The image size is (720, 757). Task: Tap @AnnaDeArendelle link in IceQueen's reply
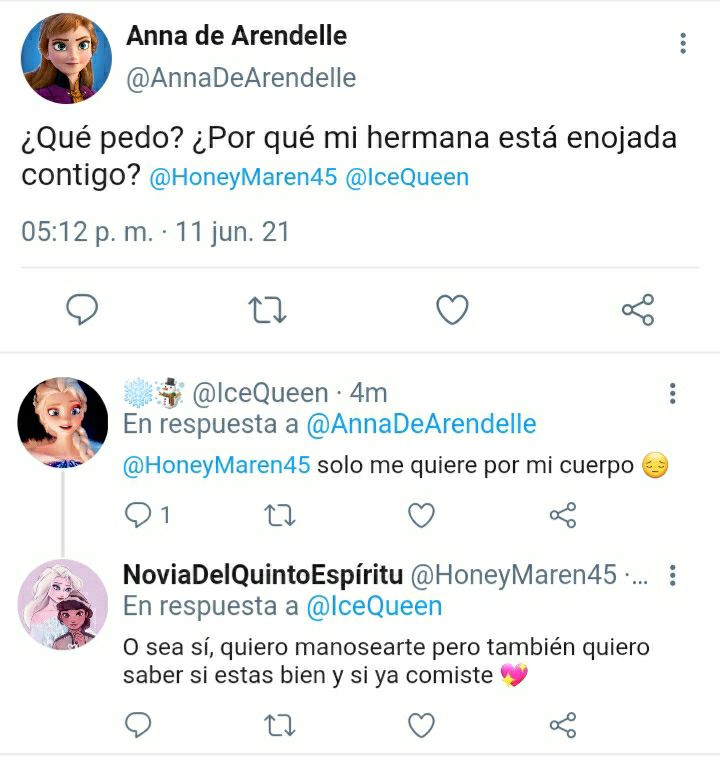click(x=420, y=424)
